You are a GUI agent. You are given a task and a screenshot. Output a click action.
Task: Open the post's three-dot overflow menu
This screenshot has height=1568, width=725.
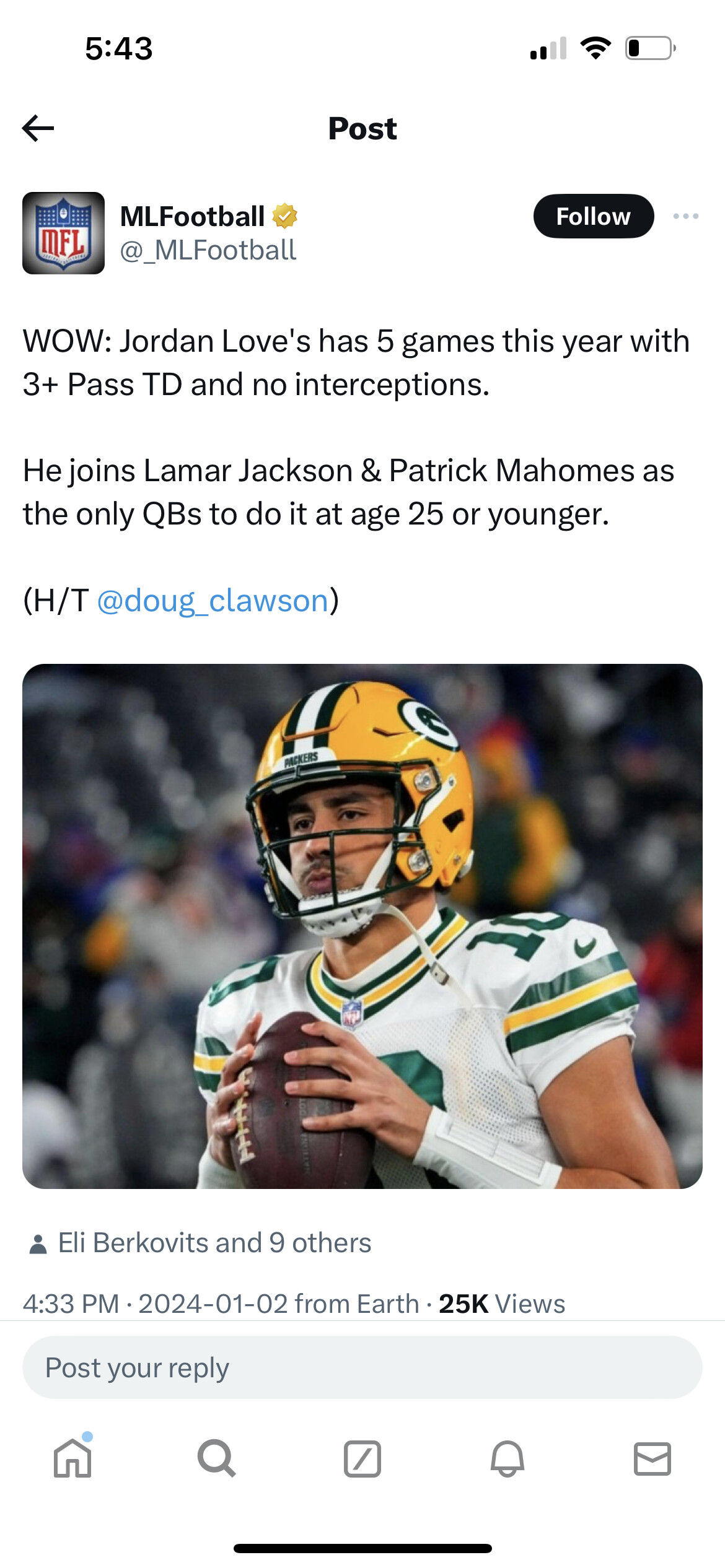685,216
